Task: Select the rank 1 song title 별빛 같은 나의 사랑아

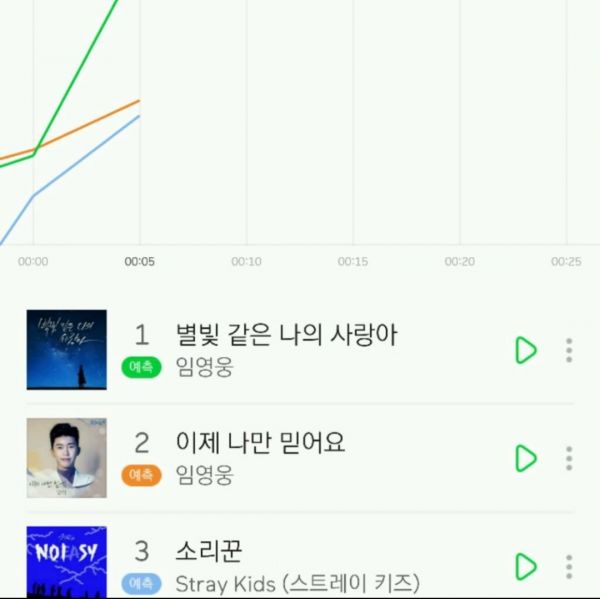Action: [x=286, y=334]
